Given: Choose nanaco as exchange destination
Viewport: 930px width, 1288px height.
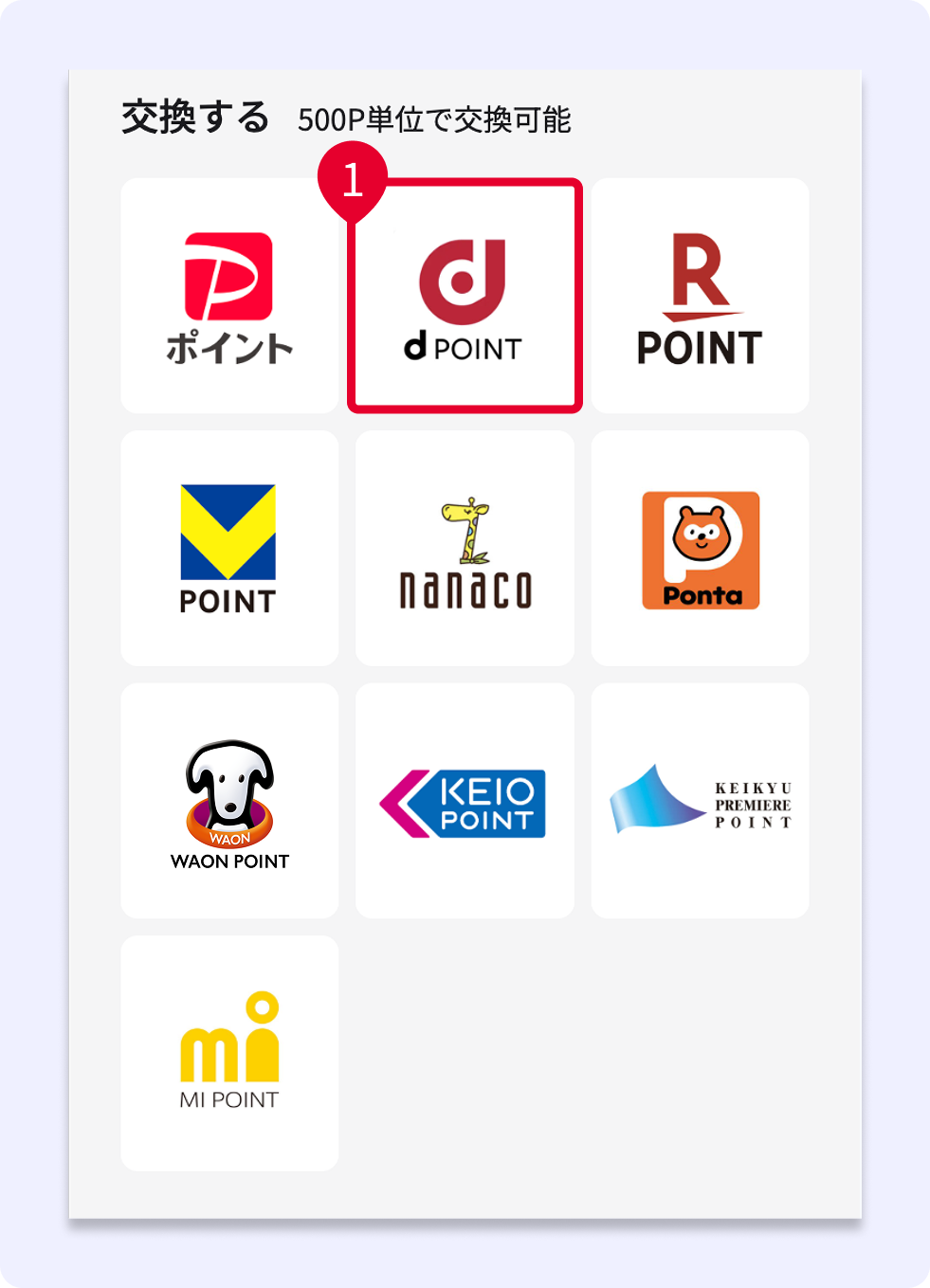Looking at the screenshot, I should [465, 549].
